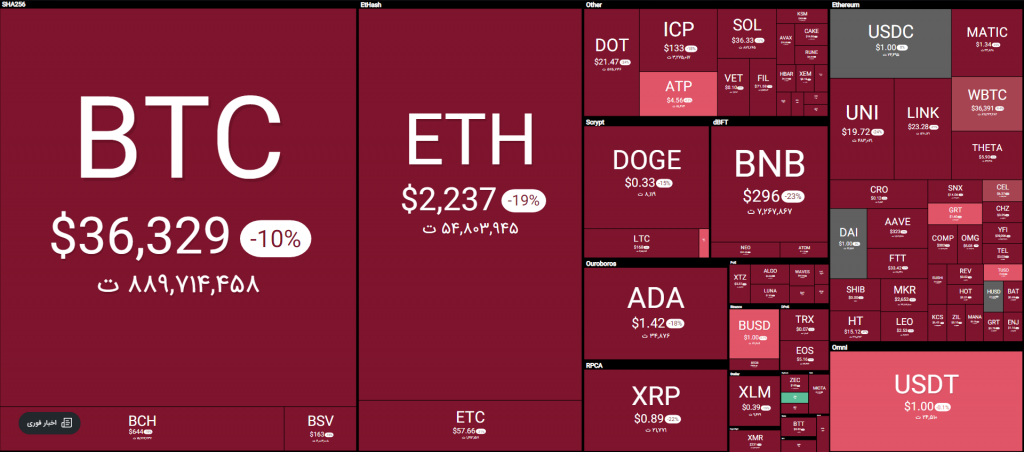View the XLM tile
This screenshot has height=452, width=1024.
(753, 398)
